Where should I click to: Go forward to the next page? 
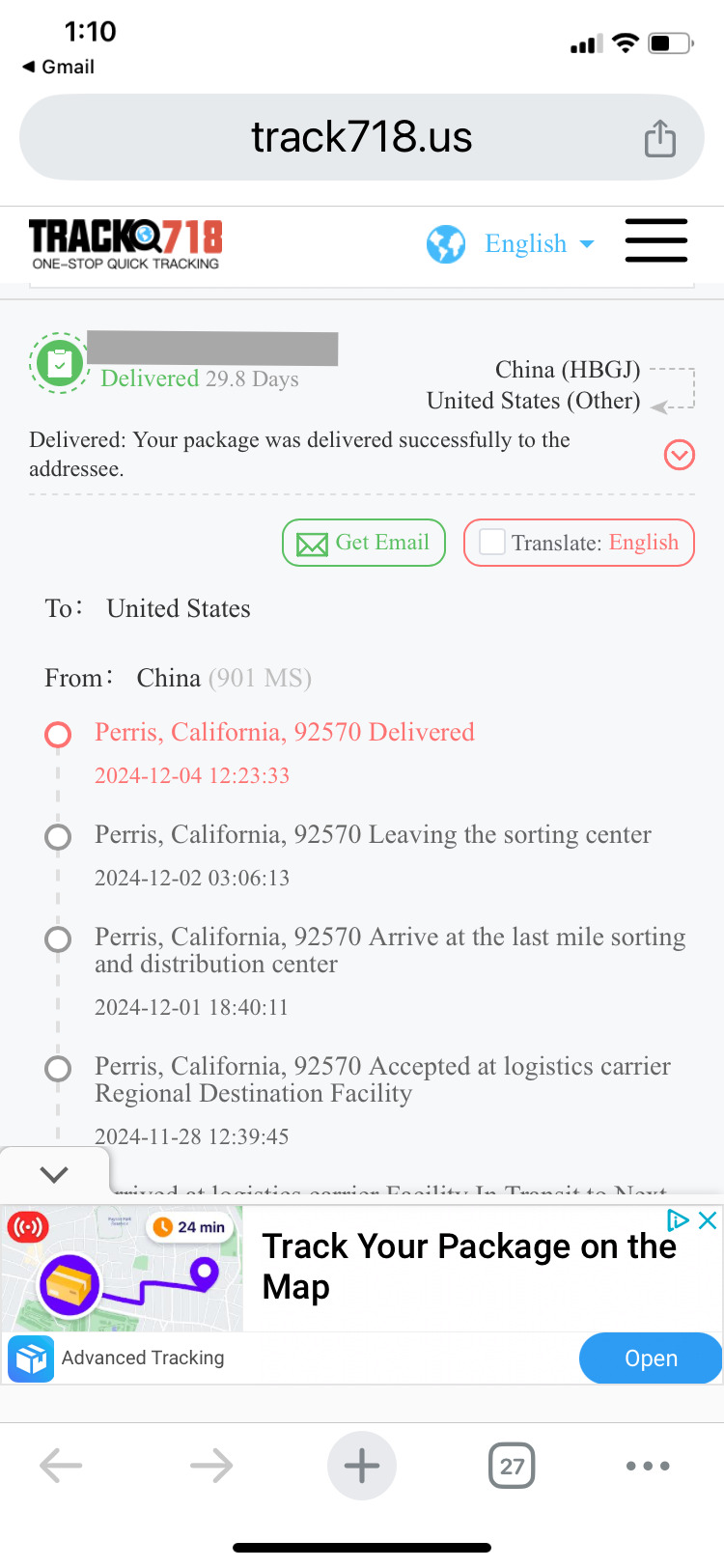(x=211, y=1466)
